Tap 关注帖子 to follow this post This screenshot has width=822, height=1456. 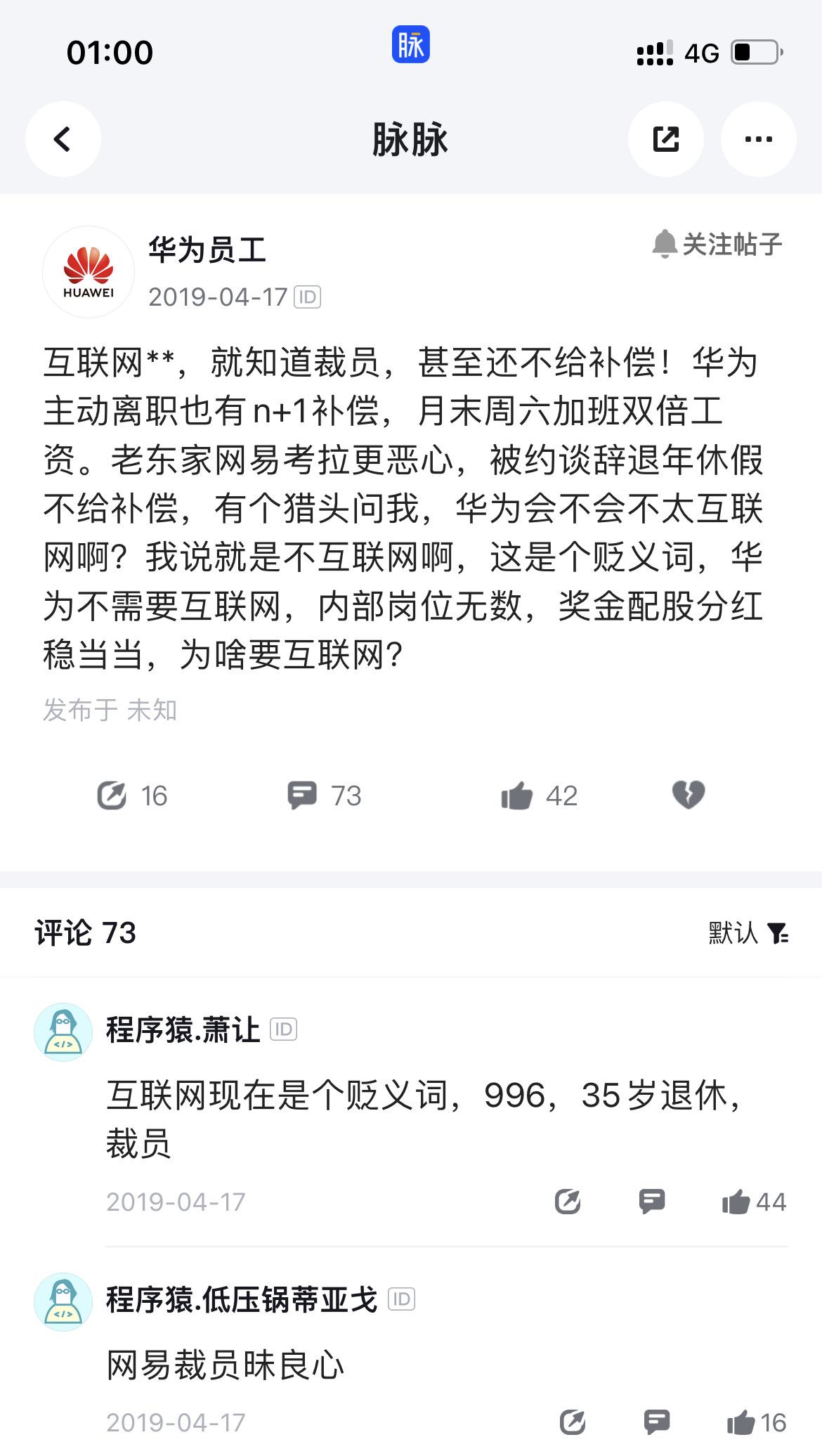tap(717, 245)
